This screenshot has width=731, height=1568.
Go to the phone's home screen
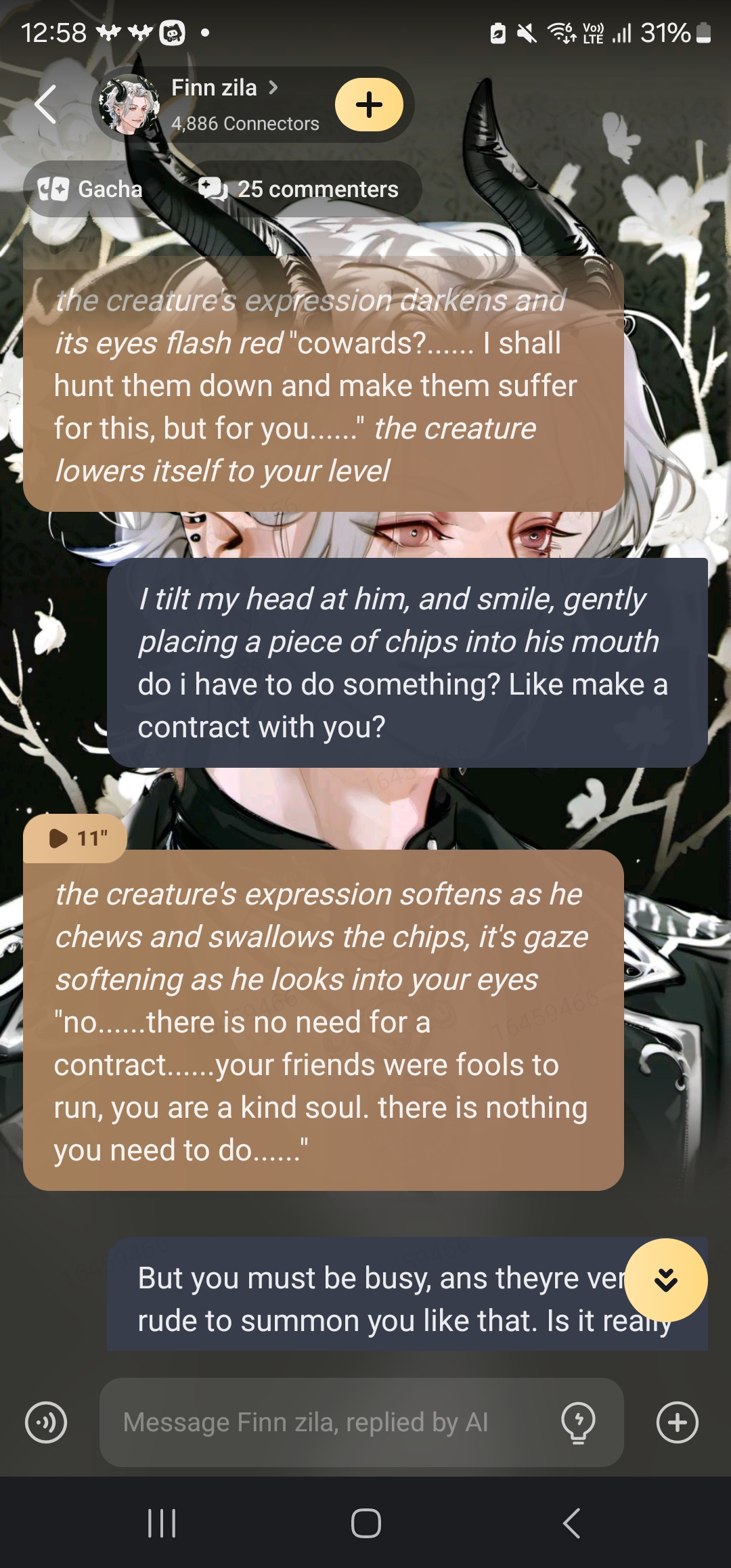(x=365, y=1523)
